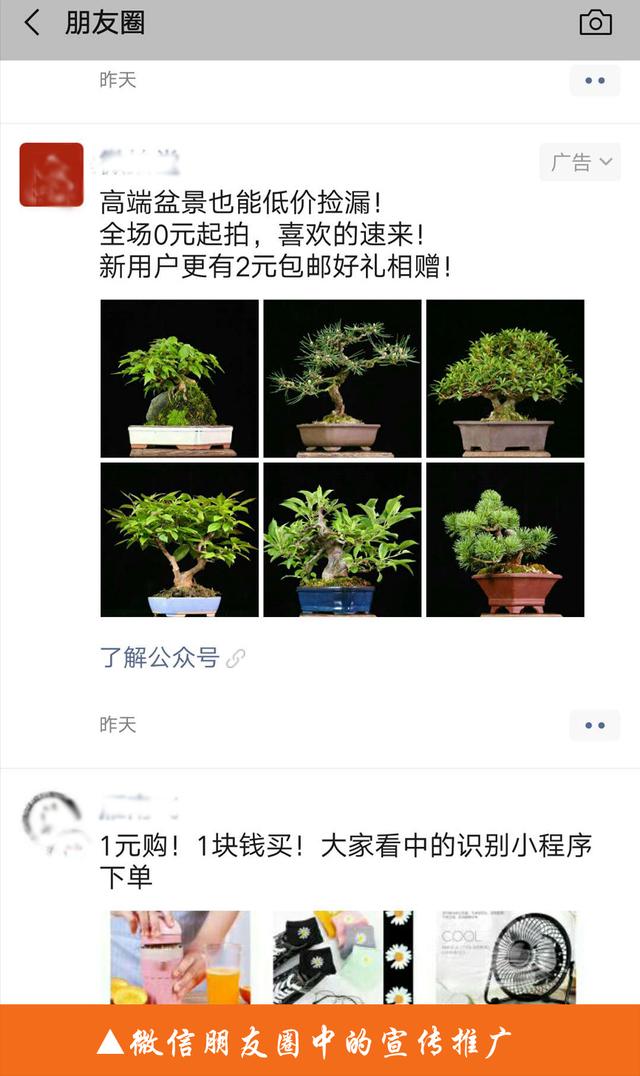View the daisy pattern photo in 1元购 post
The image size is (640, 1076).
[343, 957]
